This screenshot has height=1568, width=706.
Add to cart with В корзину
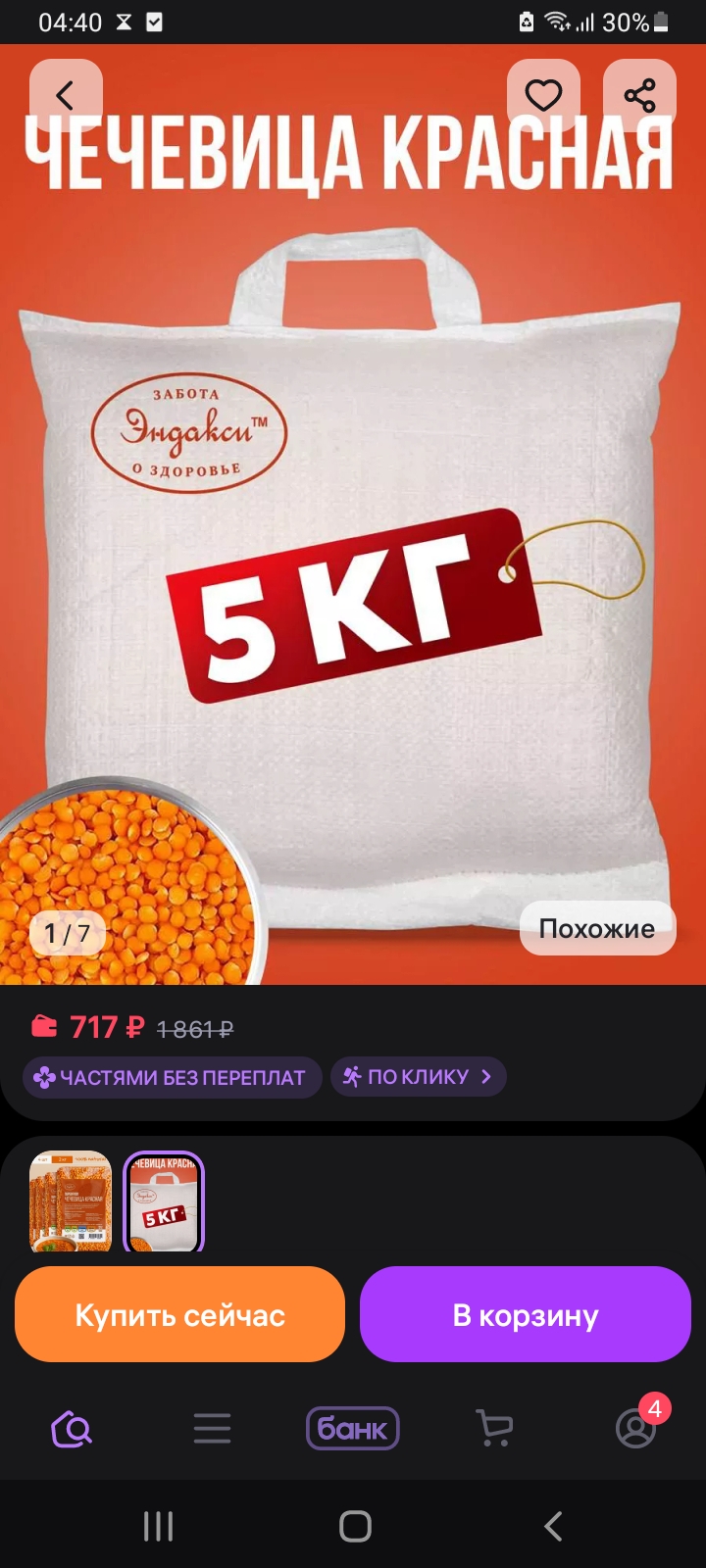[526, 1314]
